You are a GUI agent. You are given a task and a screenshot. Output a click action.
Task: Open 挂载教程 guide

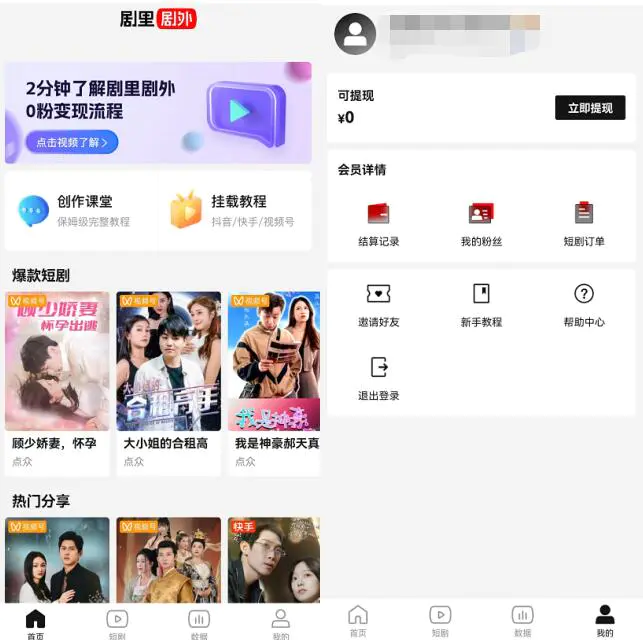[x=234, y=210]
